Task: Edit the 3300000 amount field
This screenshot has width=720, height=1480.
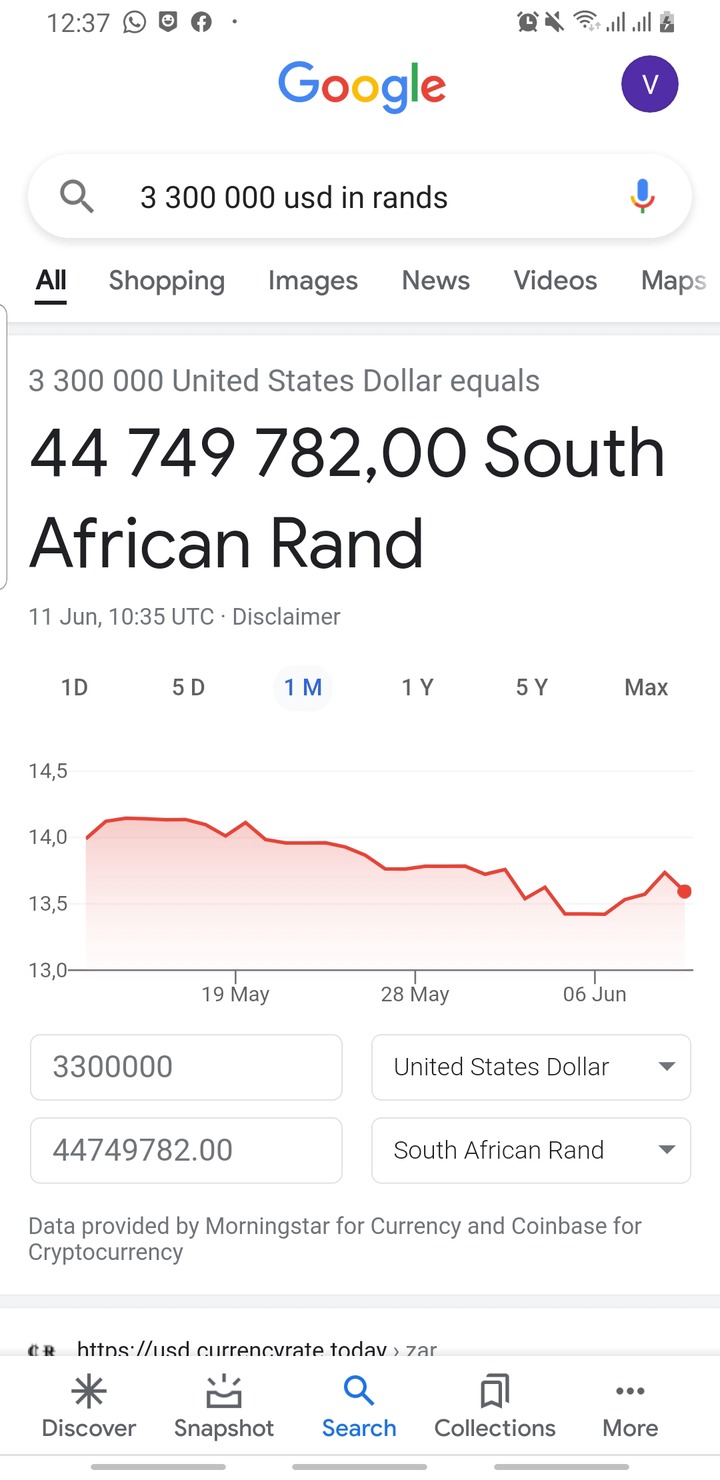Action: pos(186,1067)
